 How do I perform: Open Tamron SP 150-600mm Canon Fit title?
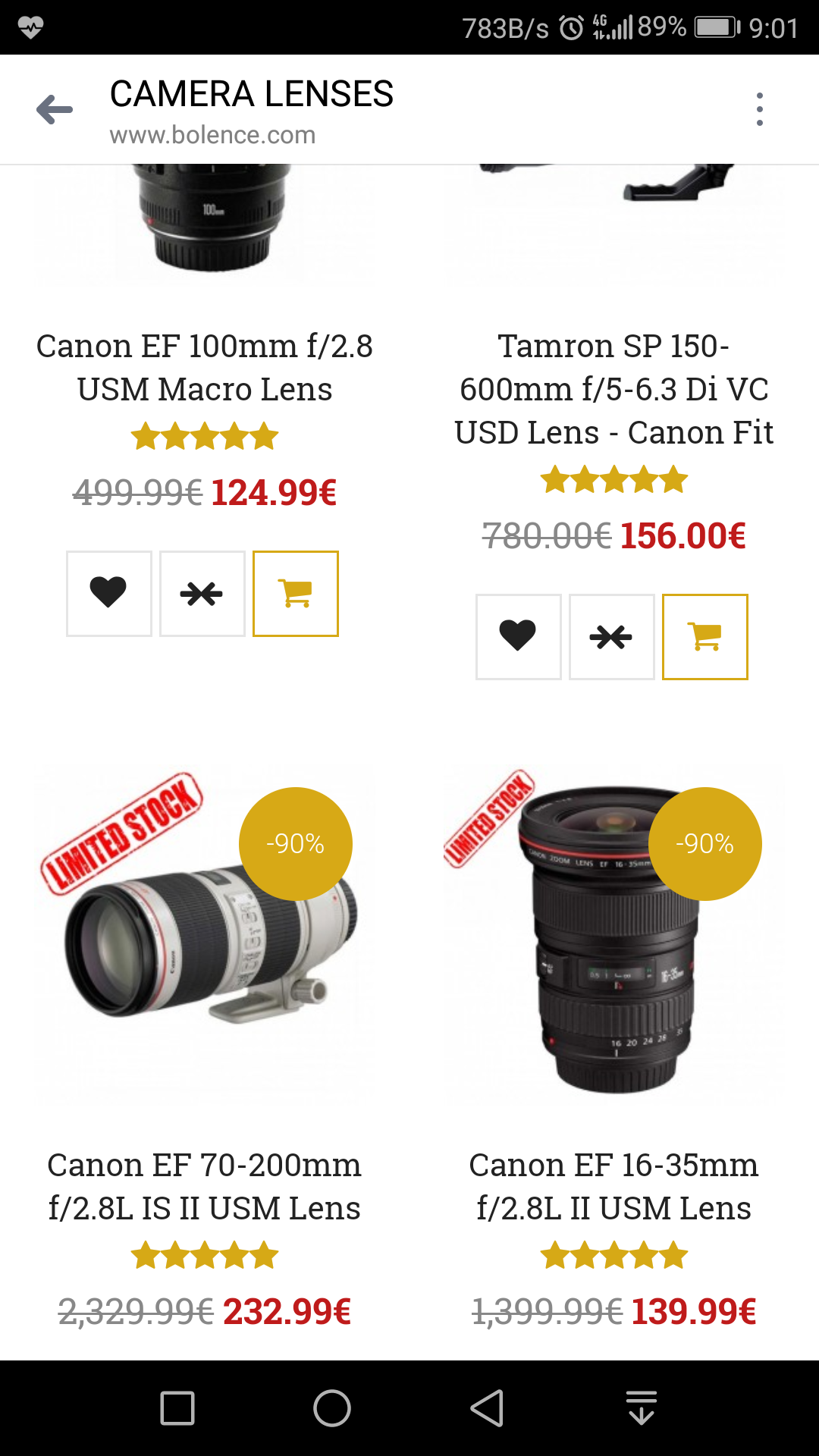coord(614,389)
